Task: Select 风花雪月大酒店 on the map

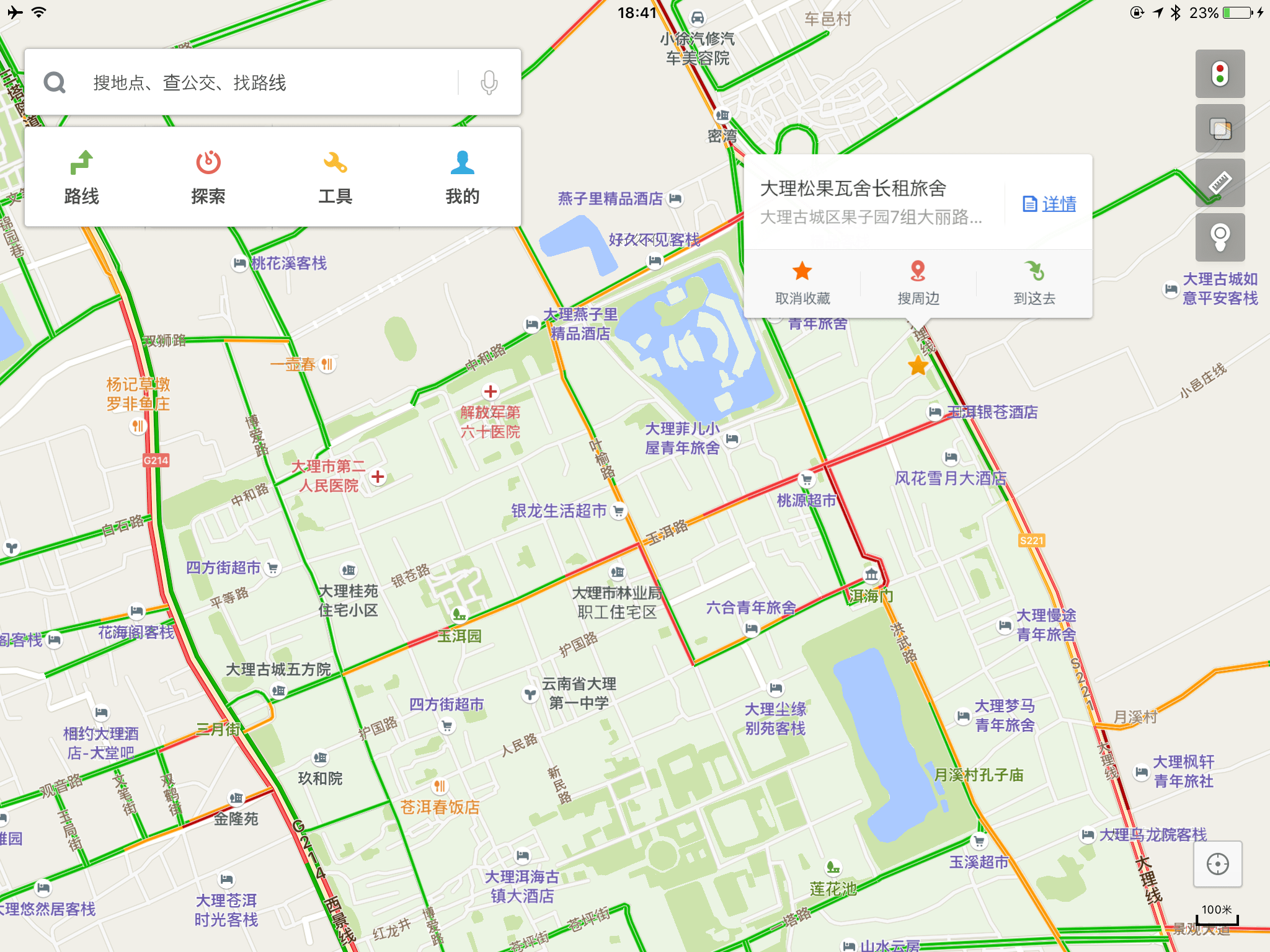Action: (950, 477)
